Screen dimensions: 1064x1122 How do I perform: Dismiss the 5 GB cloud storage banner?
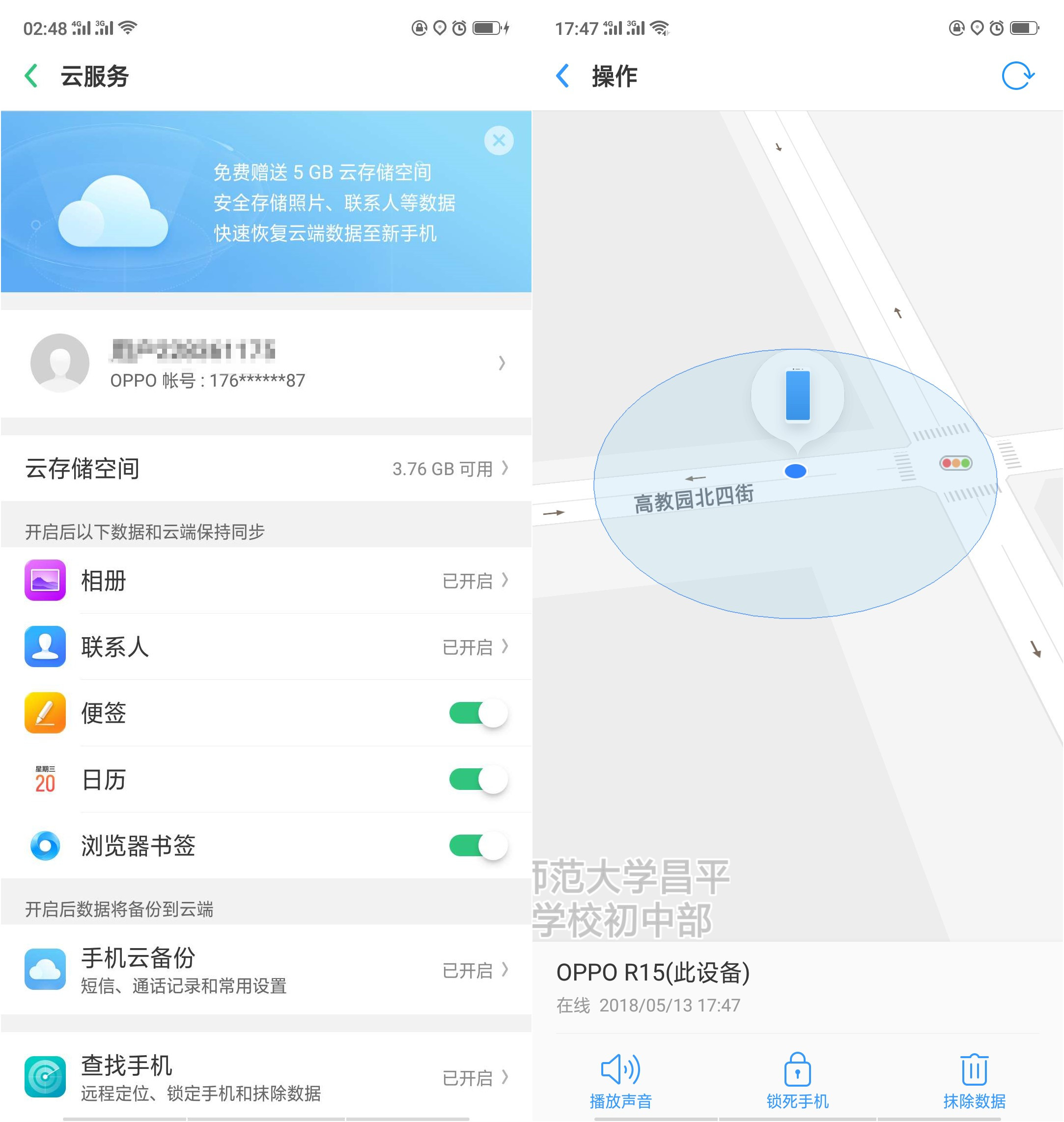point(499,140)
